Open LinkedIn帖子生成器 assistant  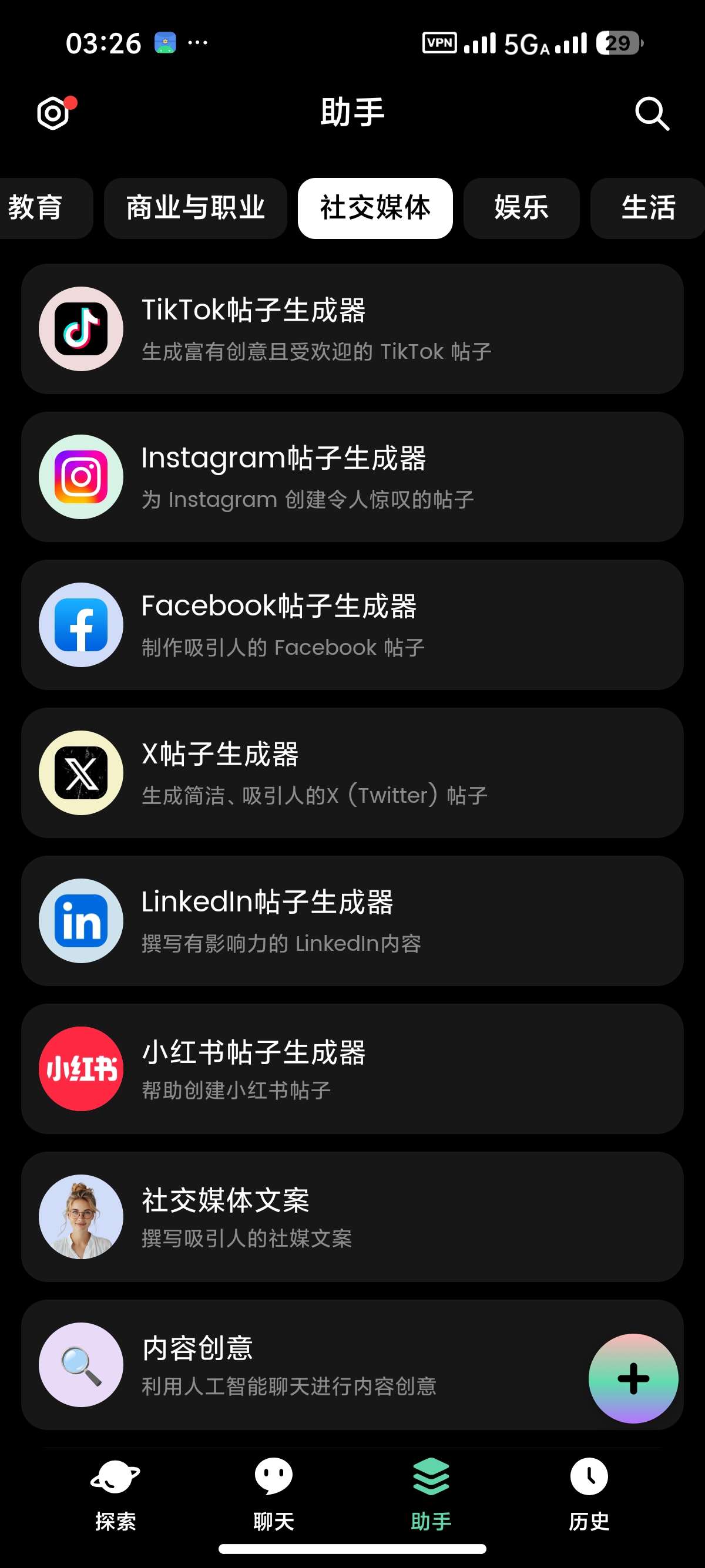[352, 920]
